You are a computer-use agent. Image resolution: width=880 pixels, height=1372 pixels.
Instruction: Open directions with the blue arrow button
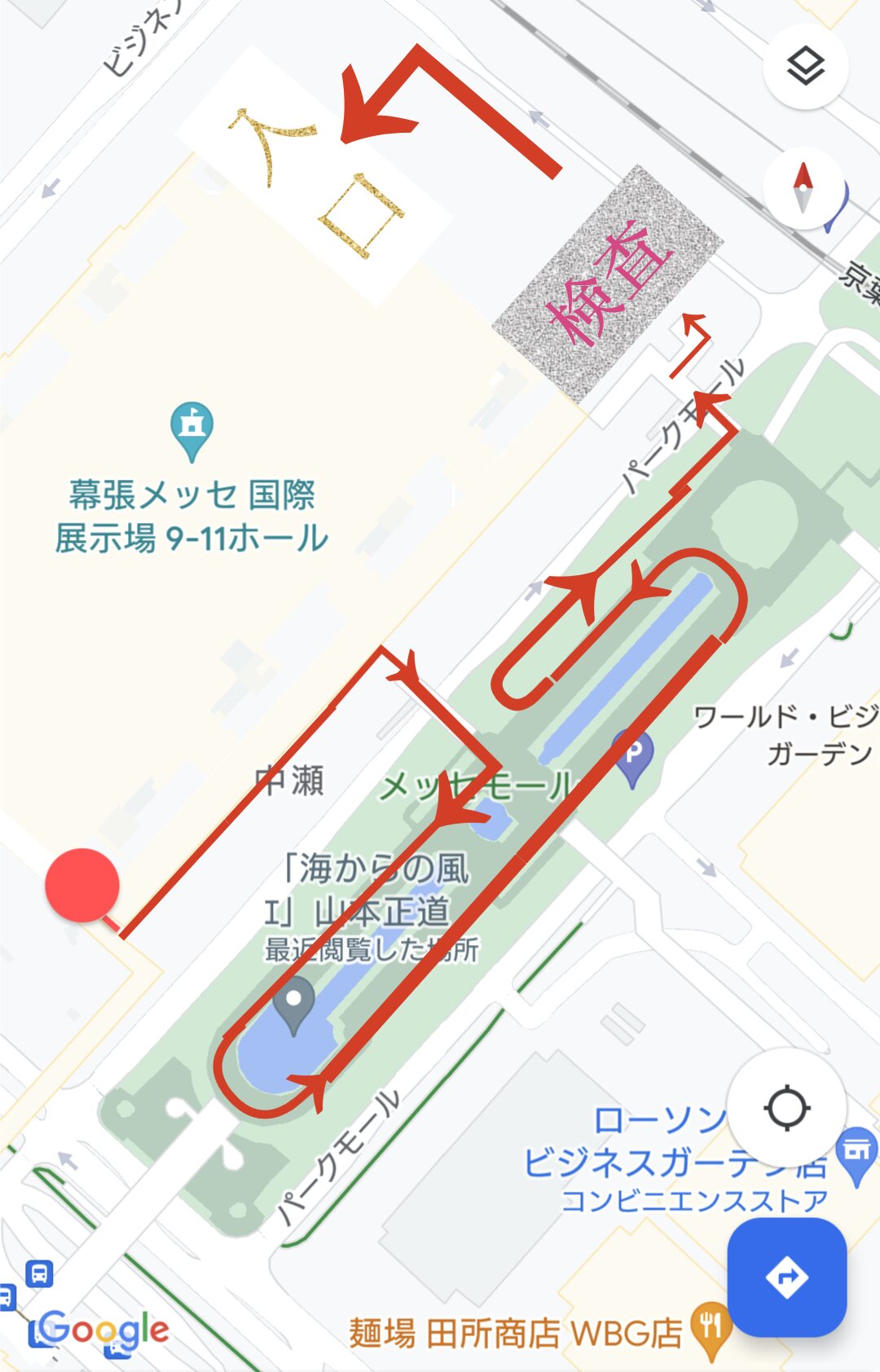pyautogui.click(x=786, y=1277)
